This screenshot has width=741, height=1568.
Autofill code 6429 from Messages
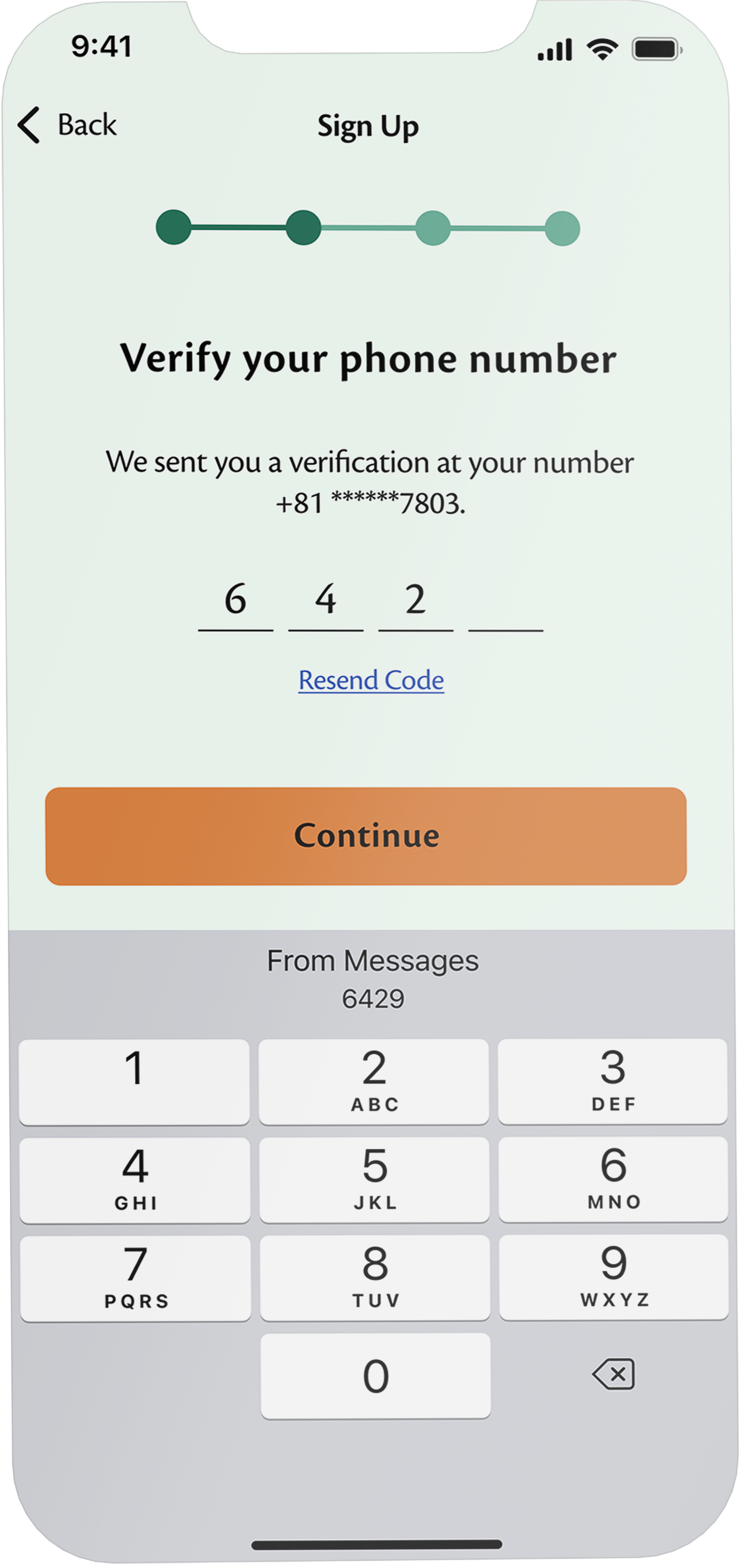pos(373,979)
